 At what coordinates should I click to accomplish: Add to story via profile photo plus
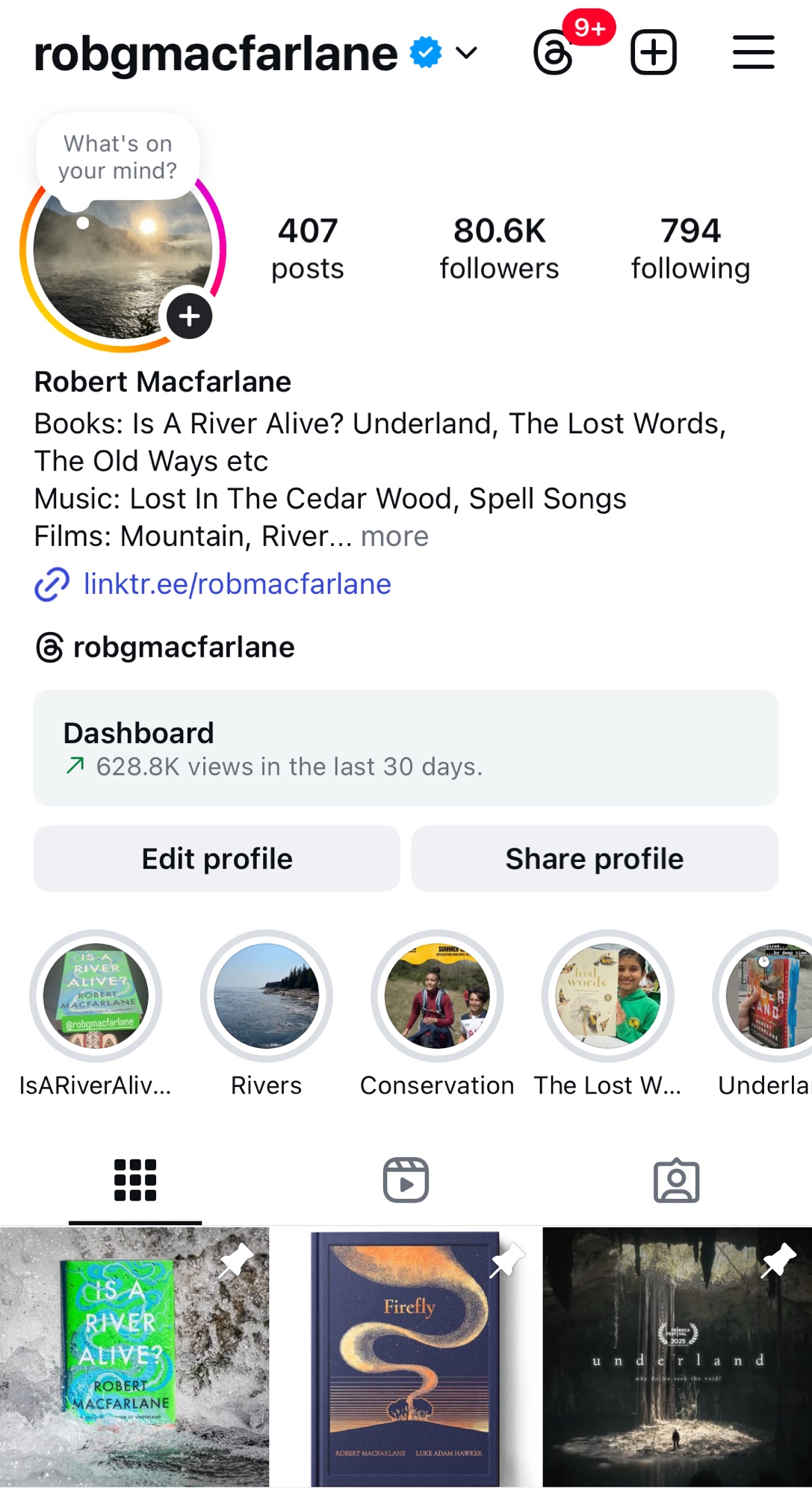190,316
